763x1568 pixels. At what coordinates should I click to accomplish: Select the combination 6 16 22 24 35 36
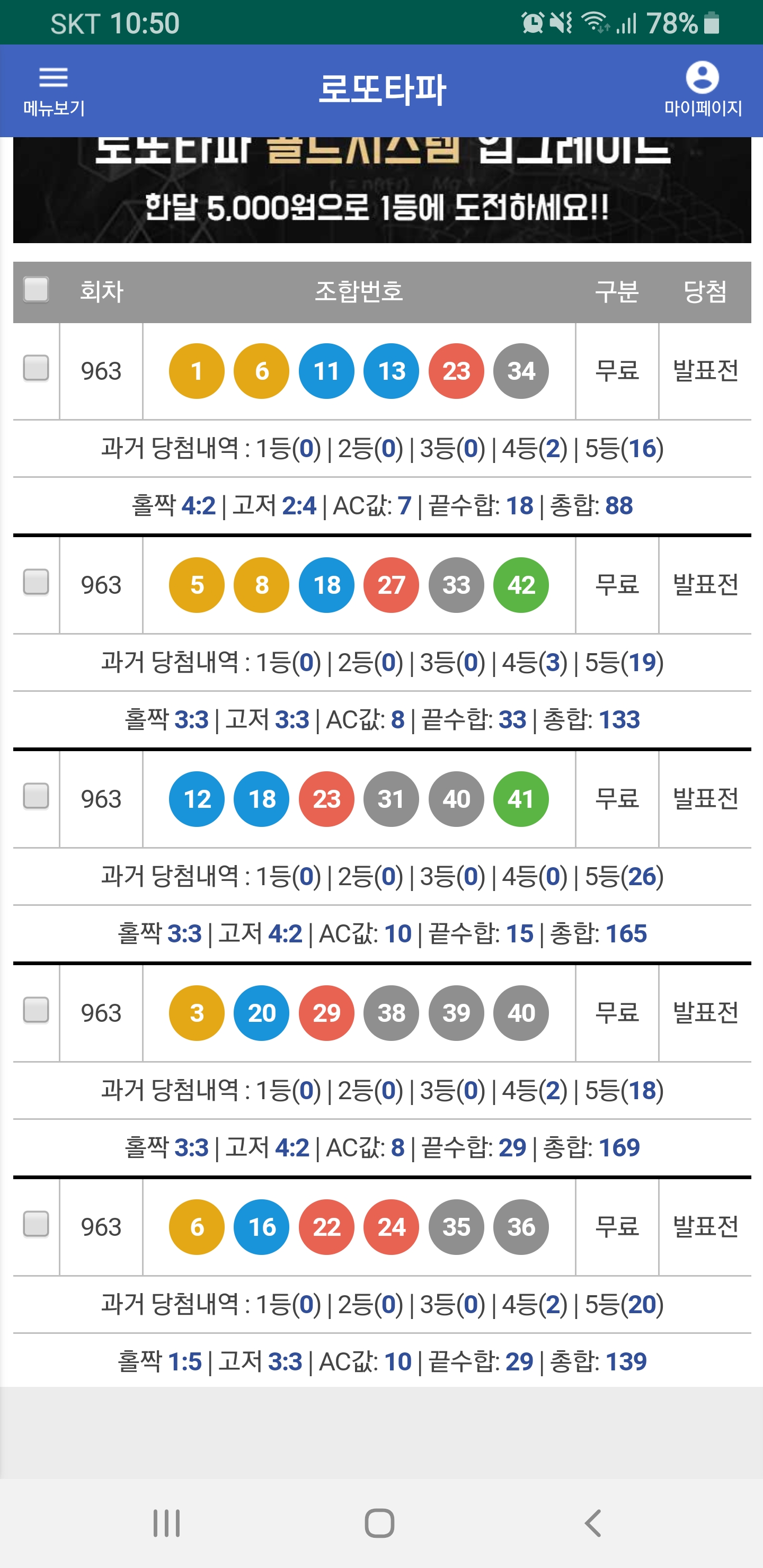[36, 1224]
